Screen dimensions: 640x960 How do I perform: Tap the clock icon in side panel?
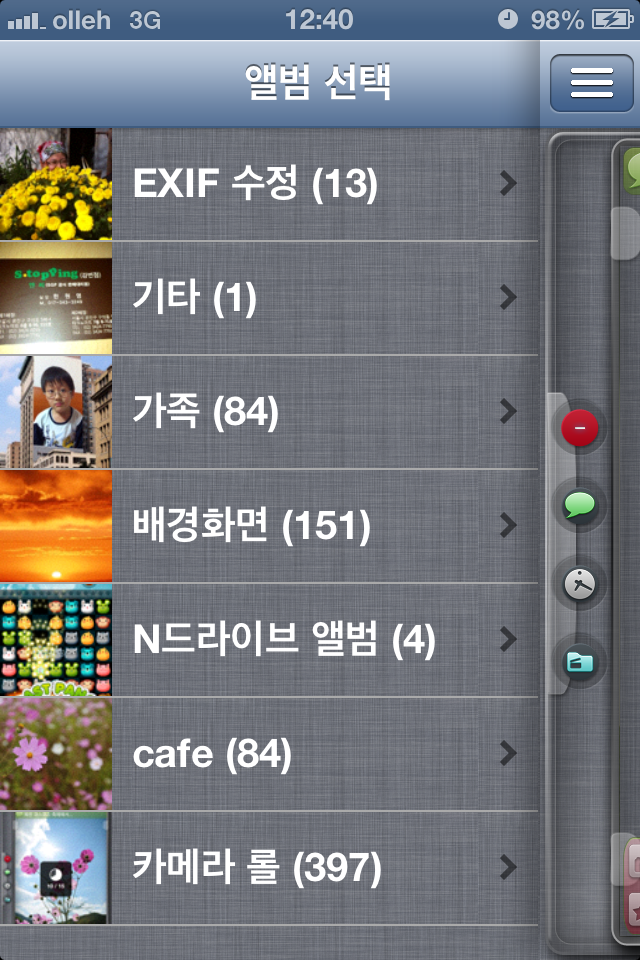click(580, 583)
